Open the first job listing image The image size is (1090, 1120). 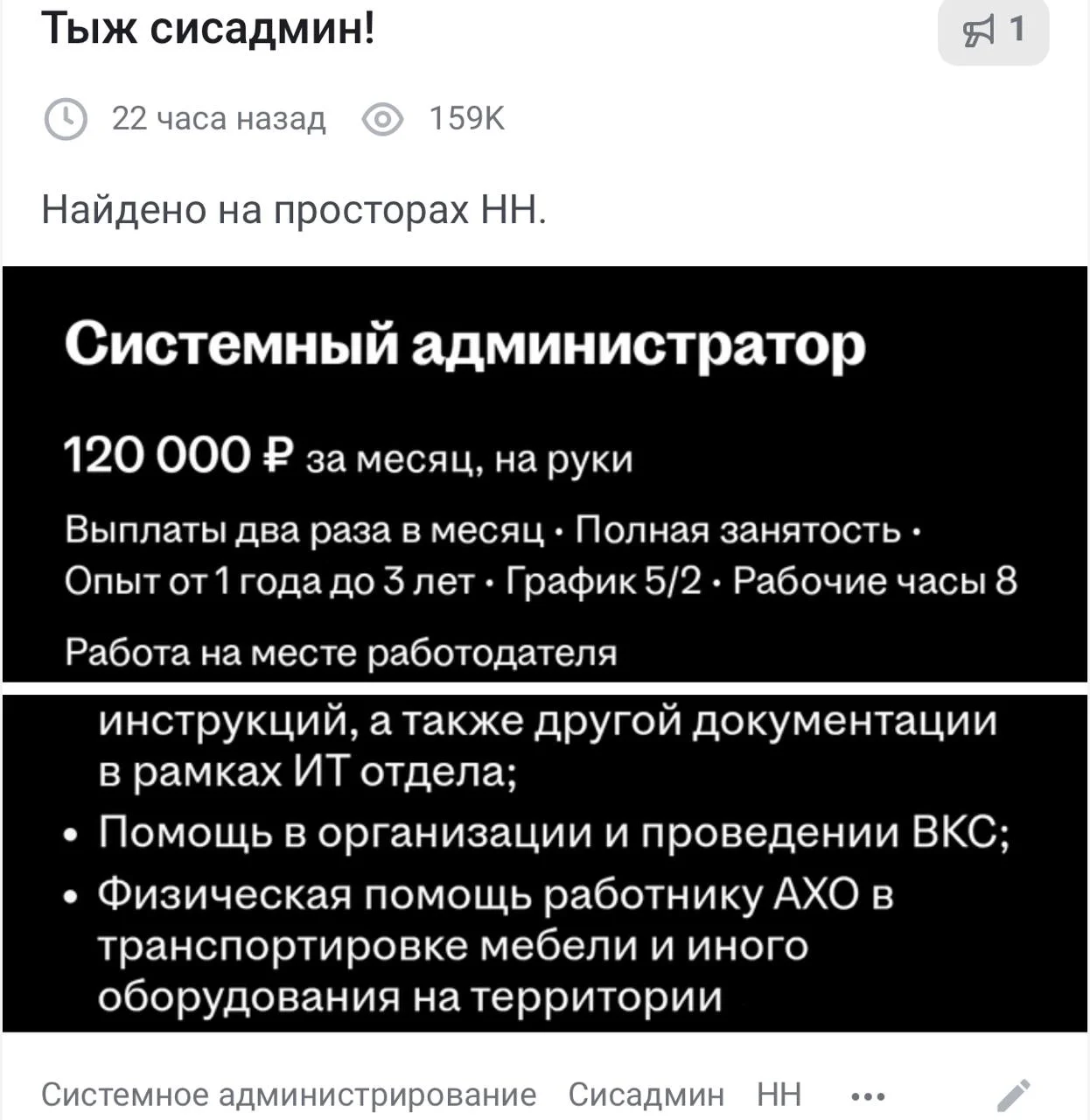tap(544, 473)
